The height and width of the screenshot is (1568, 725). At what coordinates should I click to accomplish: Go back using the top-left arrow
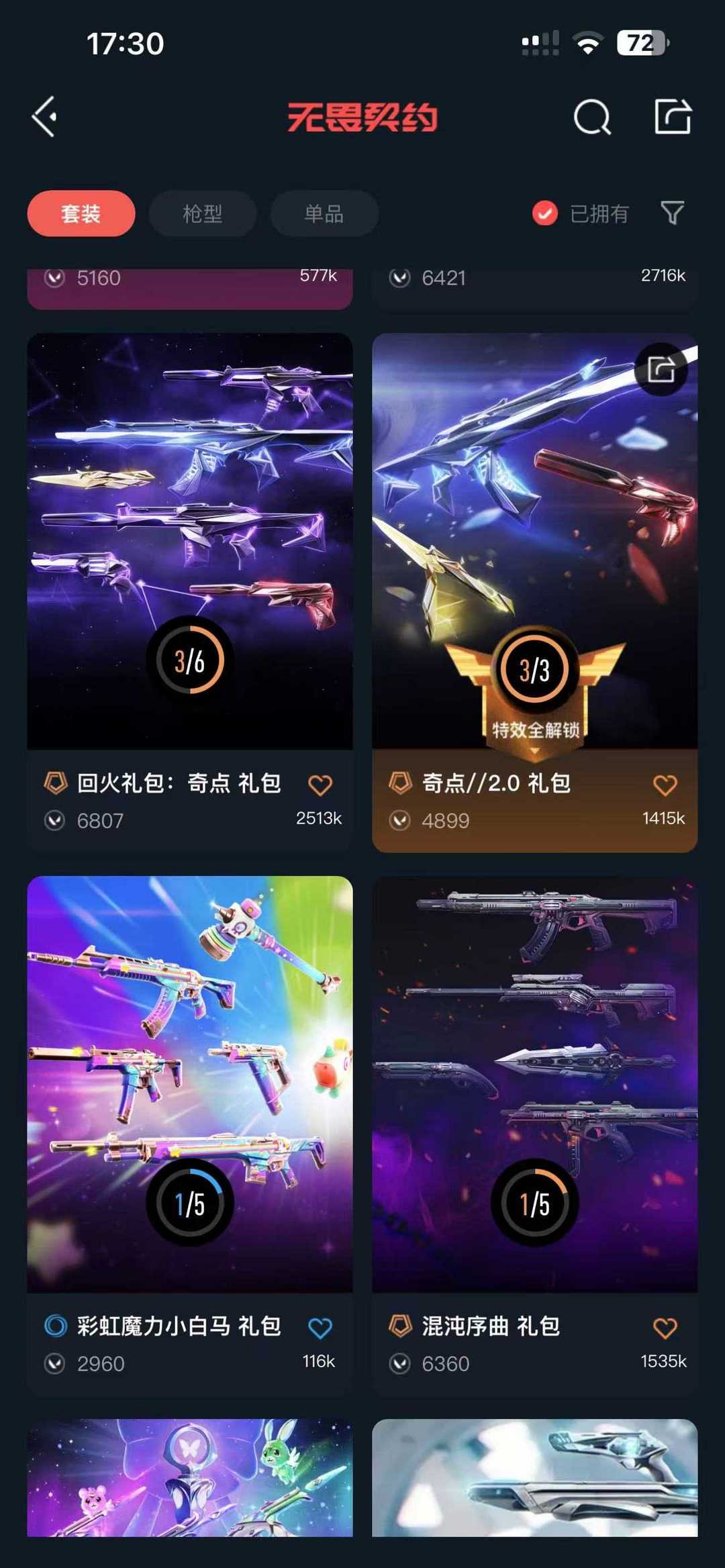click(x=46, y=117)
